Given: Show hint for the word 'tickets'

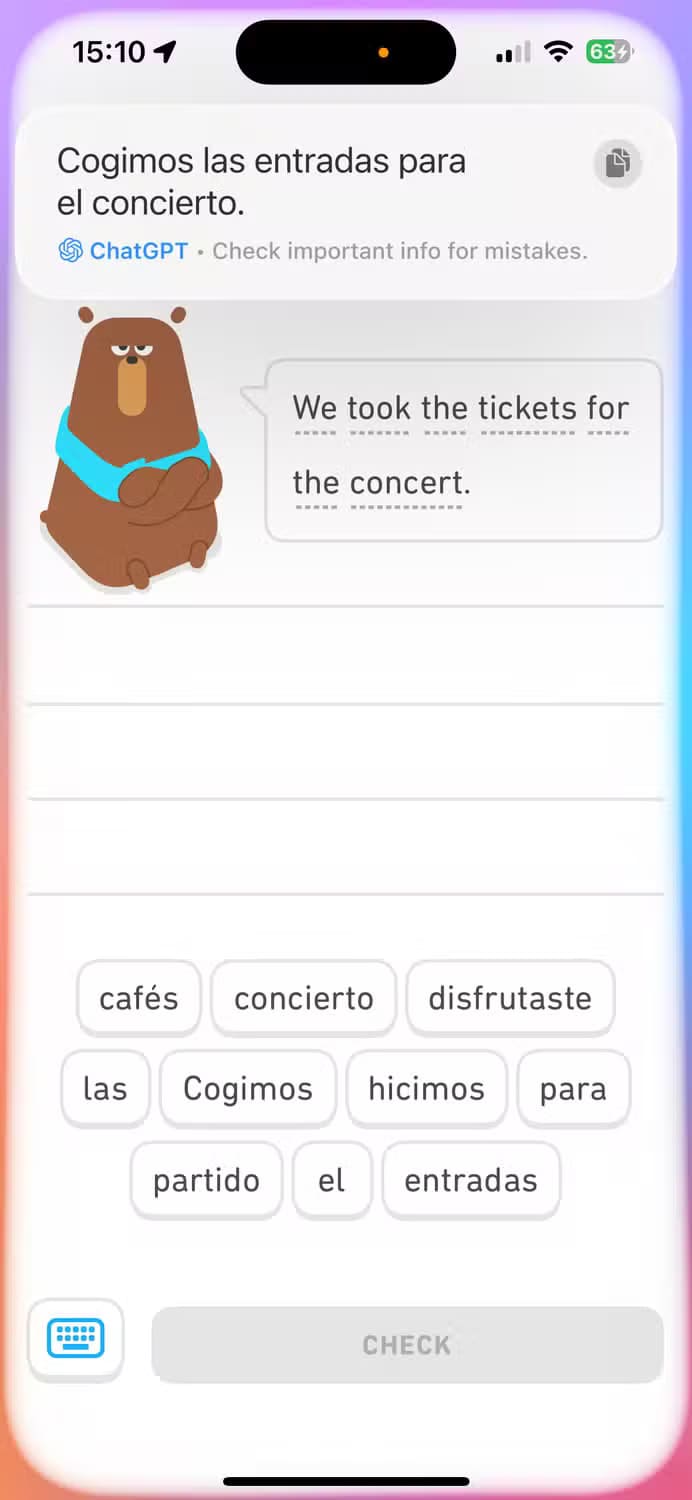Looking at the screenshot, I should click(x=527, y=409).
